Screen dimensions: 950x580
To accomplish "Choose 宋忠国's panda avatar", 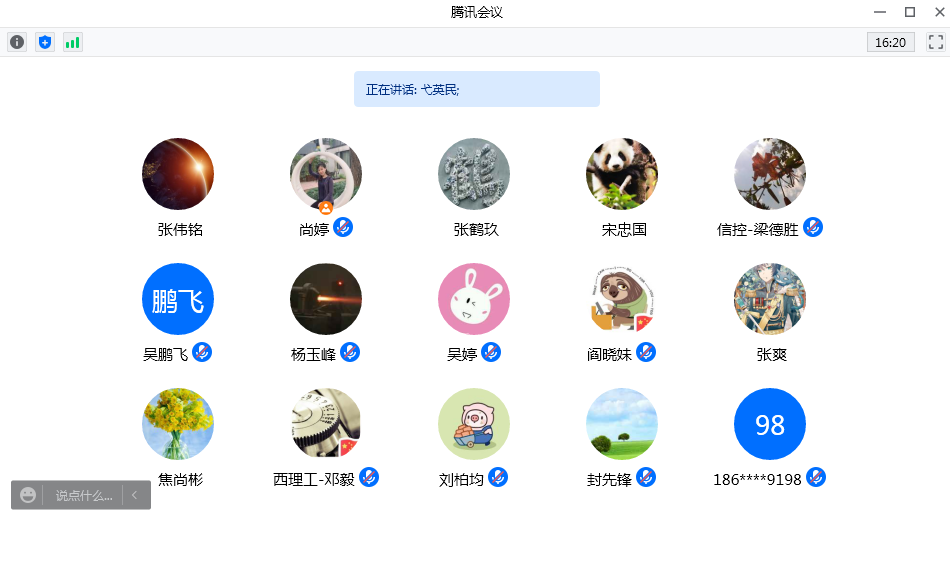I will point(622,174).
